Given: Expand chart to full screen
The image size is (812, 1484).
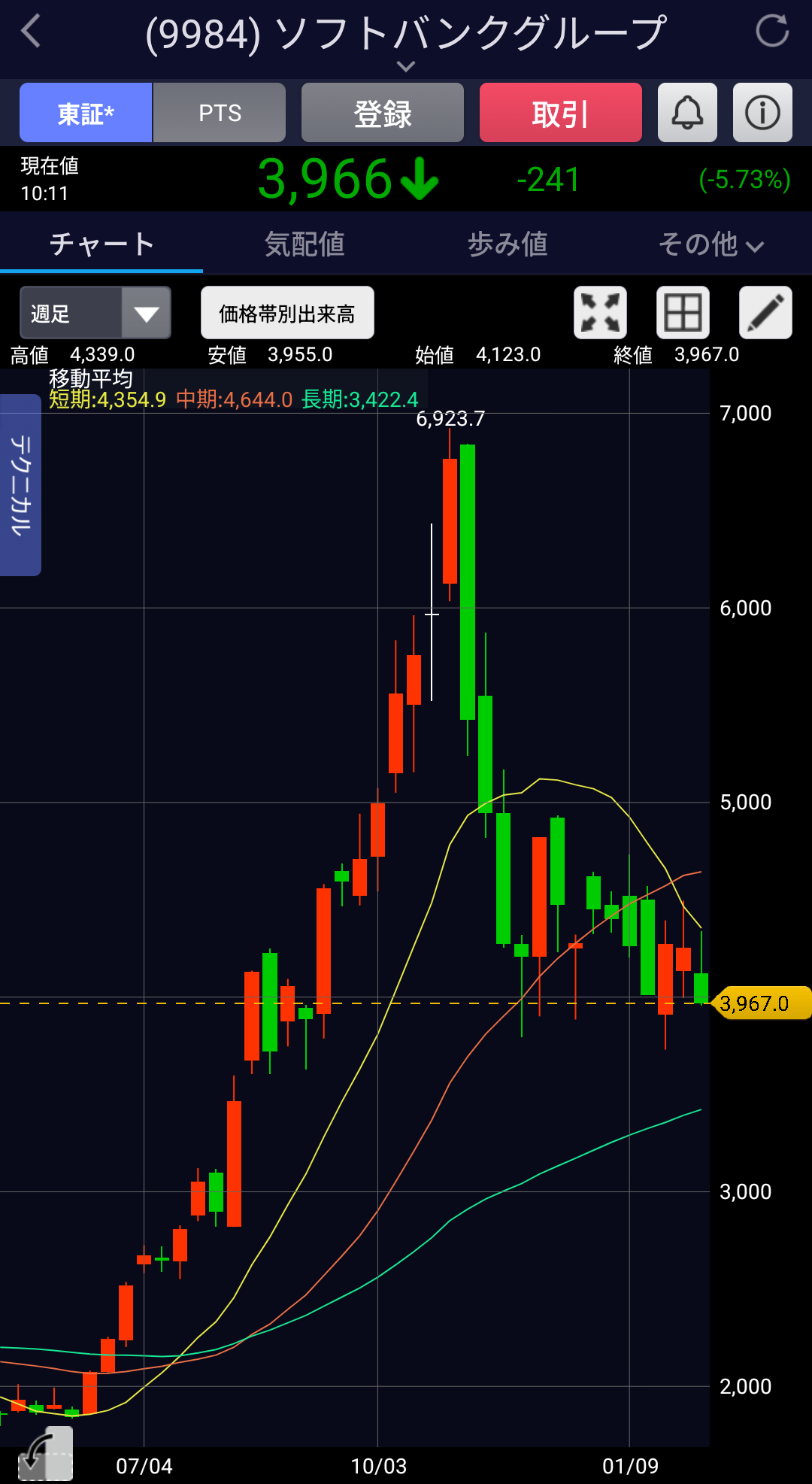Looking at the screenshot, I should click(600, 313).
